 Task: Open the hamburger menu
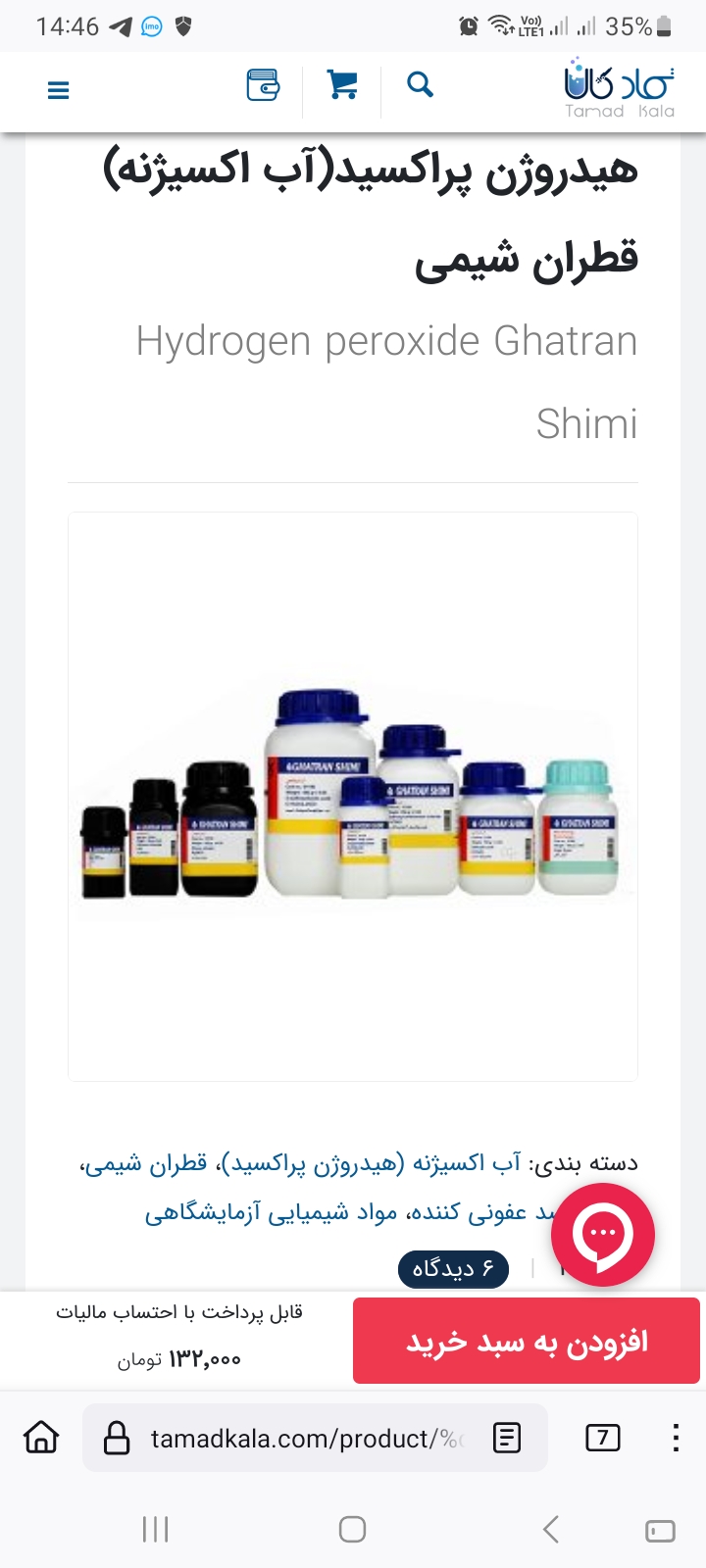tap(59, 90)
